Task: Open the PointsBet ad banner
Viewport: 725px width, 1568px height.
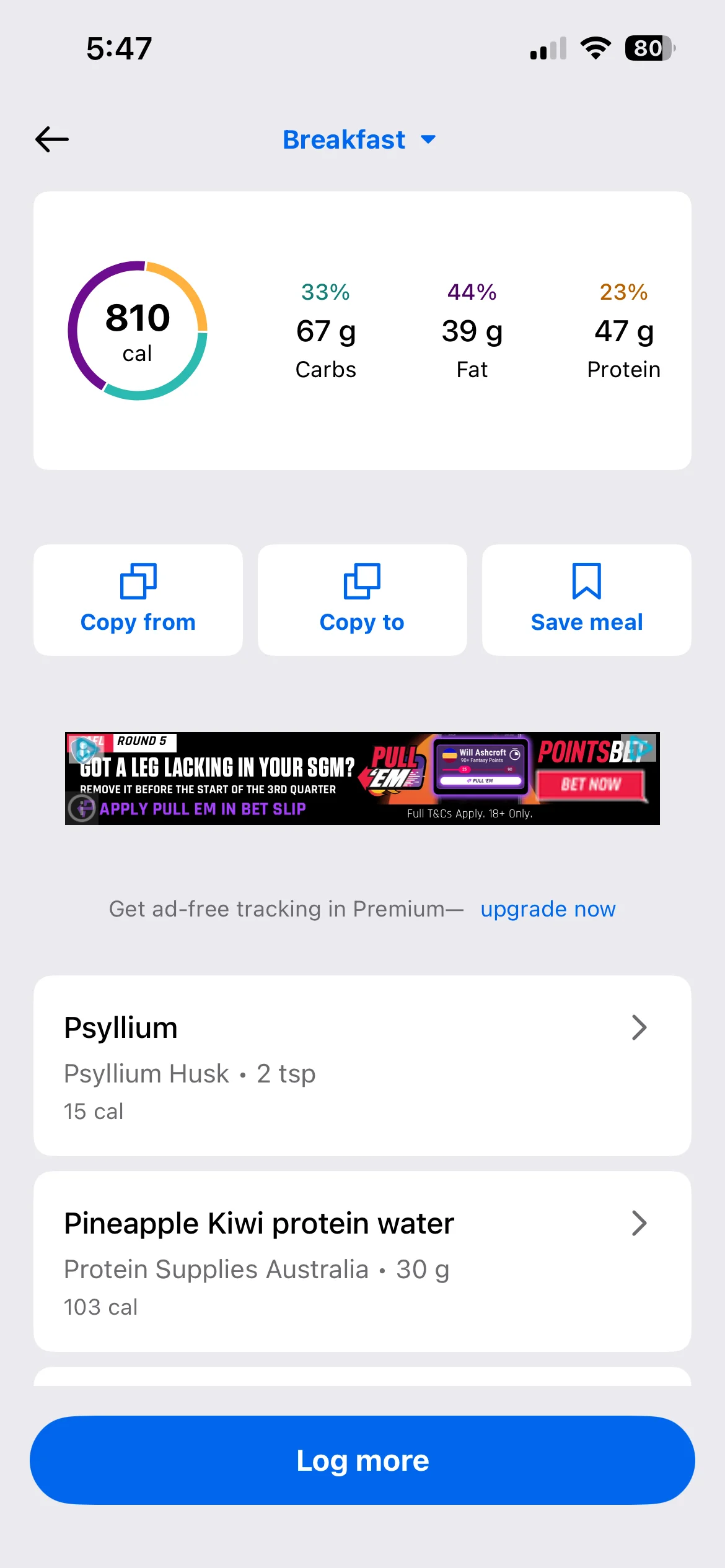Action: (362, 778)
